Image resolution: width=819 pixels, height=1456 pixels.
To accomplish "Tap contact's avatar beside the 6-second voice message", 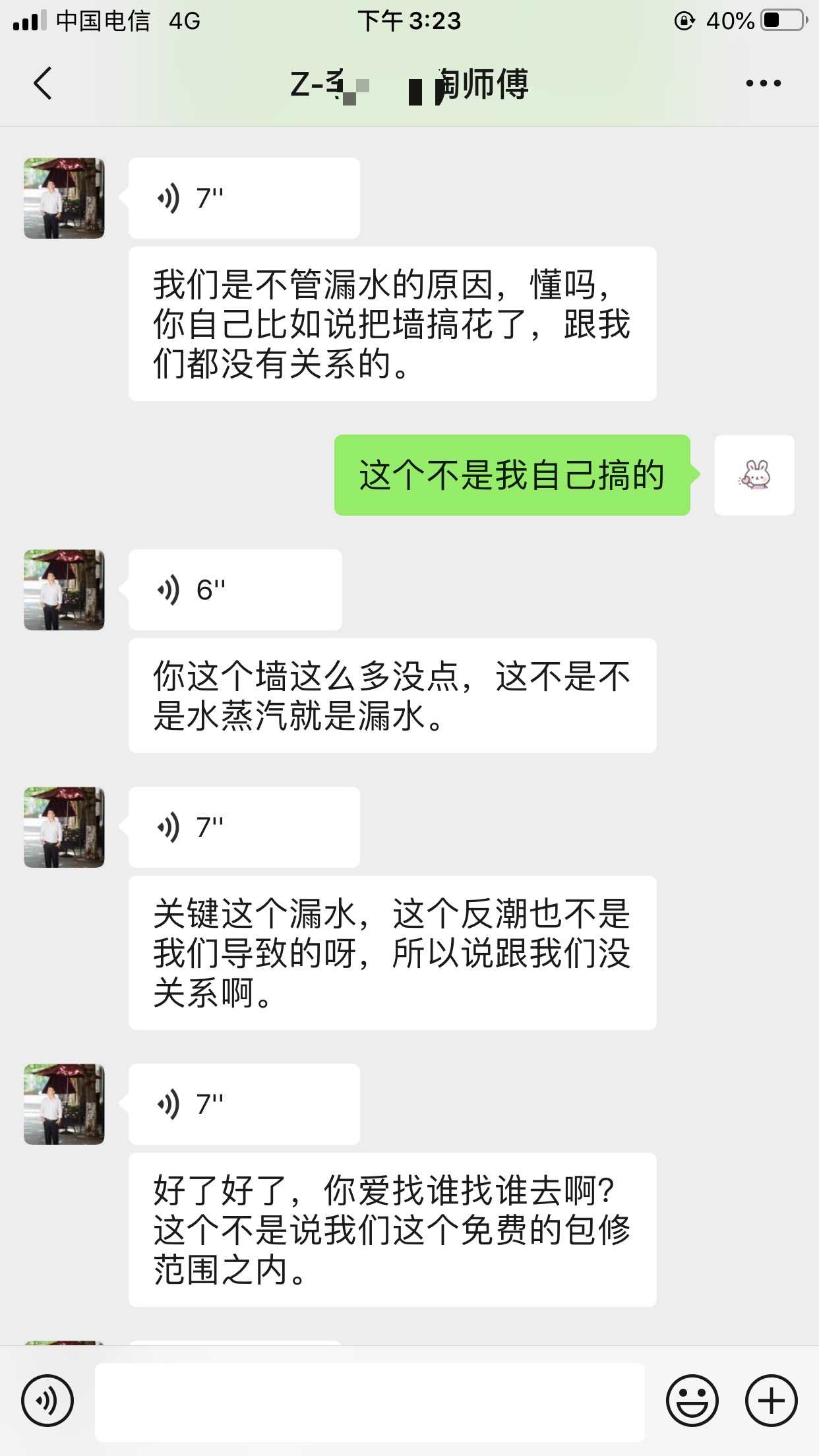I will click(64, 590).
